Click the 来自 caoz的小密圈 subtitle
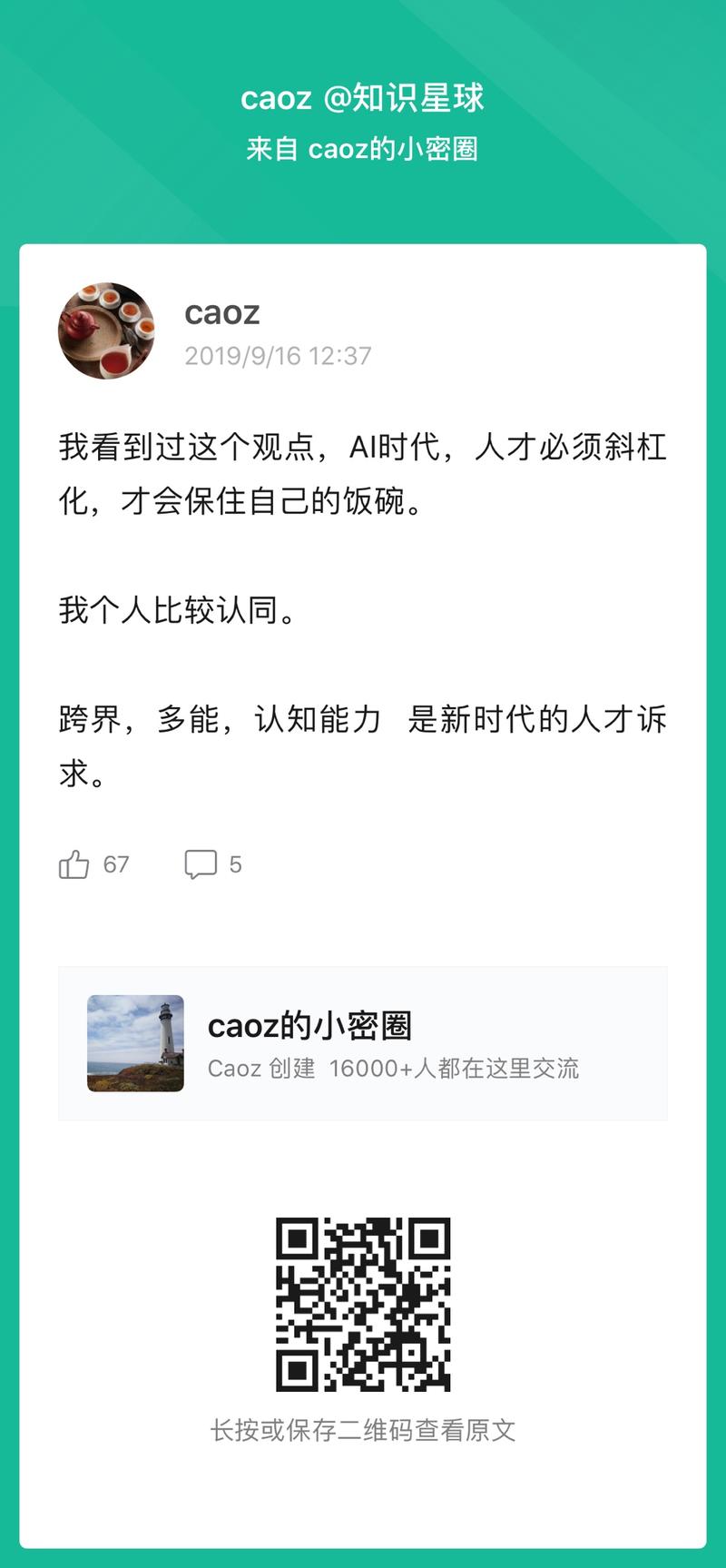The width and height of the screenshot is (726, 1568). (363, 147)
